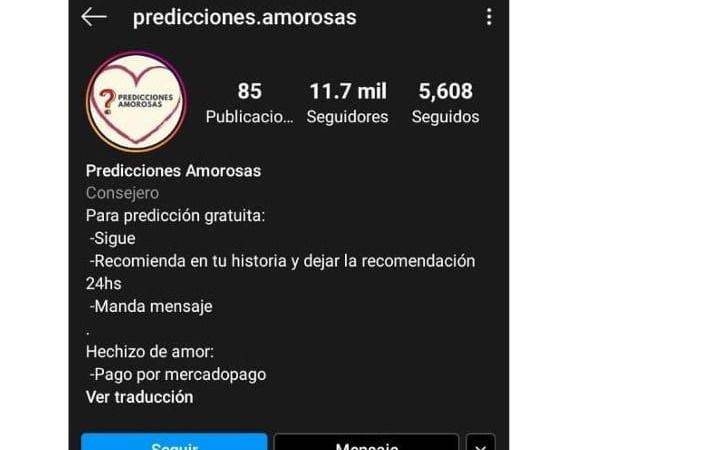Open the three-dot overflow menu
The height and width of the screenshot is (450, 720).
(x=488, y=17)
